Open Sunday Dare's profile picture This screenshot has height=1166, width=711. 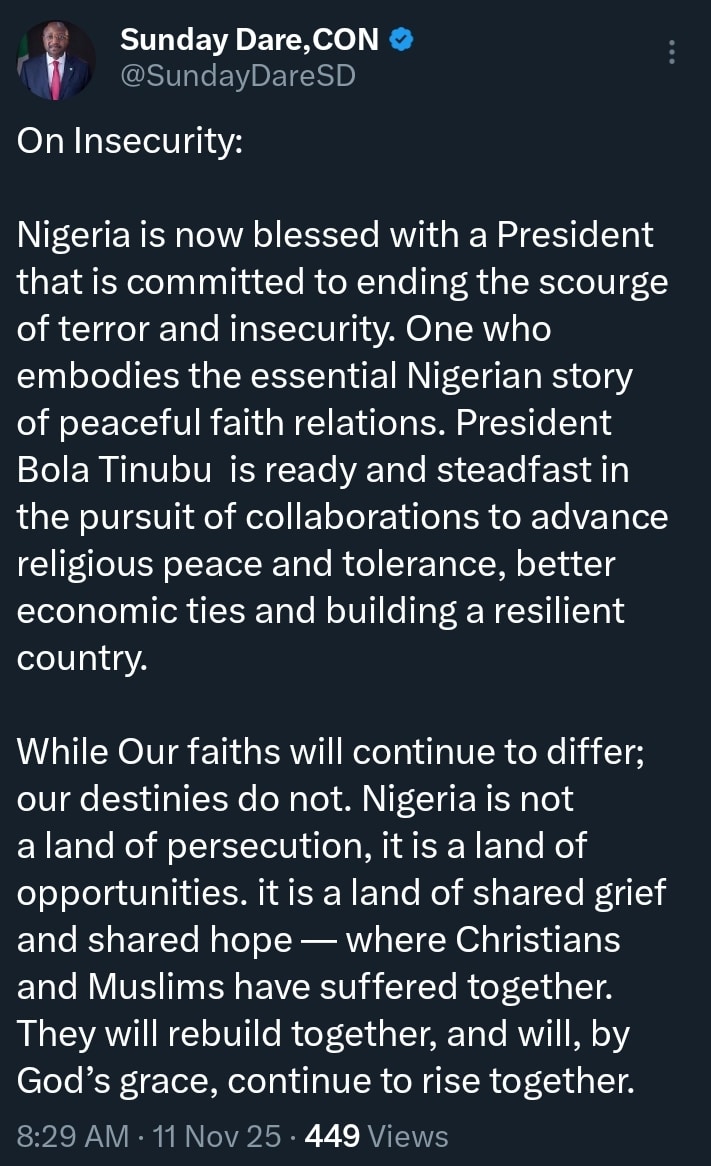tap(56, 60)
